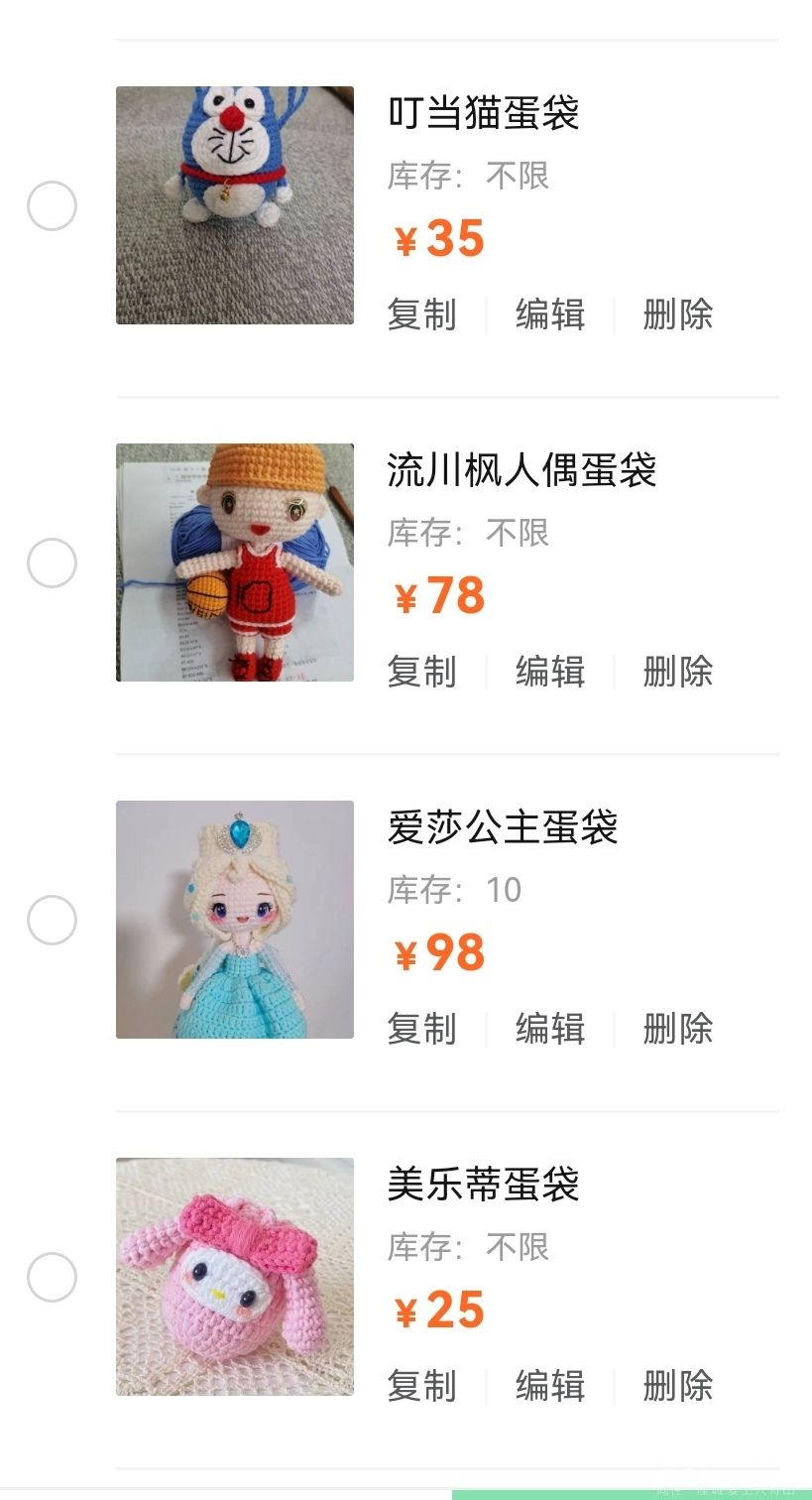The width and height of the screenshot is (812, 1500).
Task: Edit the 美乐蒂蛋袋 listing
Action: (550, 1386)
